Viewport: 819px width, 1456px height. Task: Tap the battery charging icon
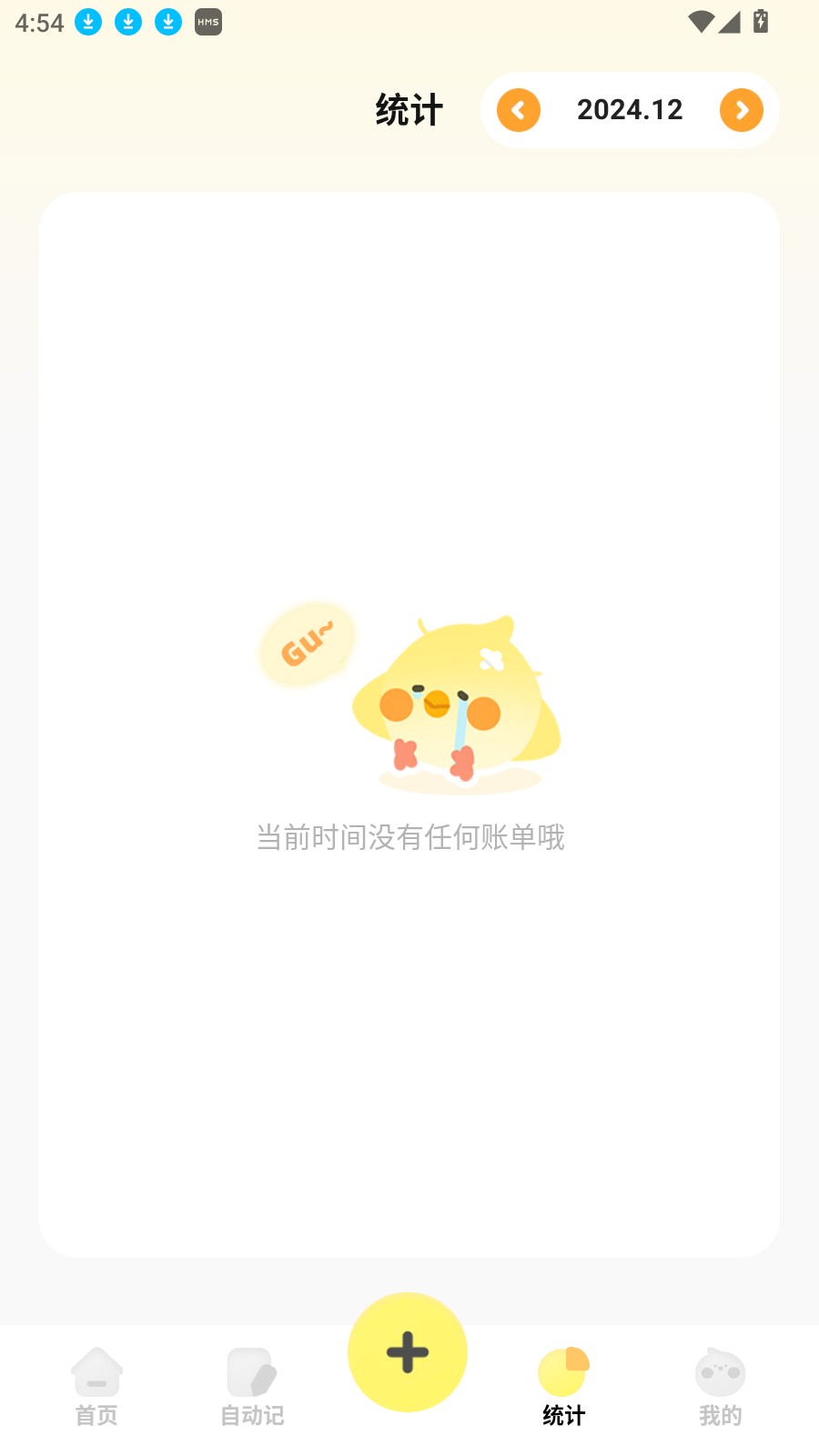click(763, 22)
